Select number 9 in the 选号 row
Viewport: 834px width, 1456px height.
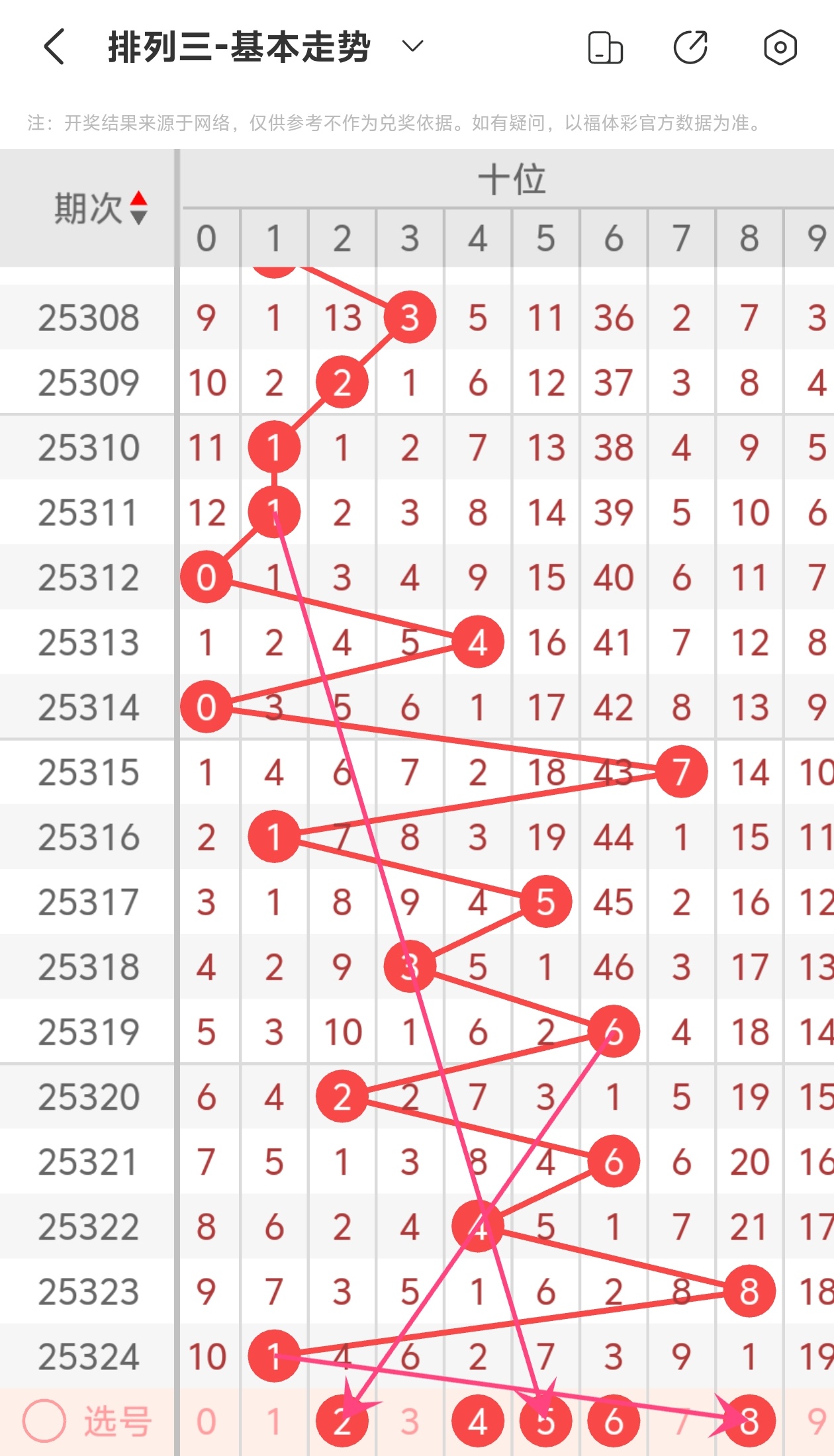point(815,1422)
